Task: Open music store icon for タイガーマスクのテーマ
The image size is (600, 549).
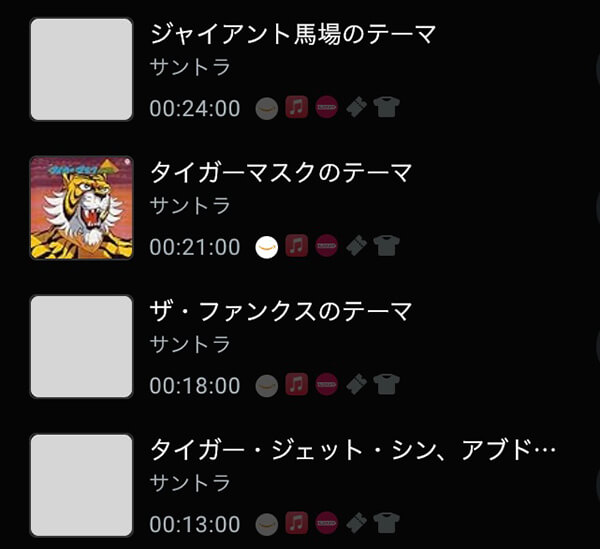Action: click(296, 246)
